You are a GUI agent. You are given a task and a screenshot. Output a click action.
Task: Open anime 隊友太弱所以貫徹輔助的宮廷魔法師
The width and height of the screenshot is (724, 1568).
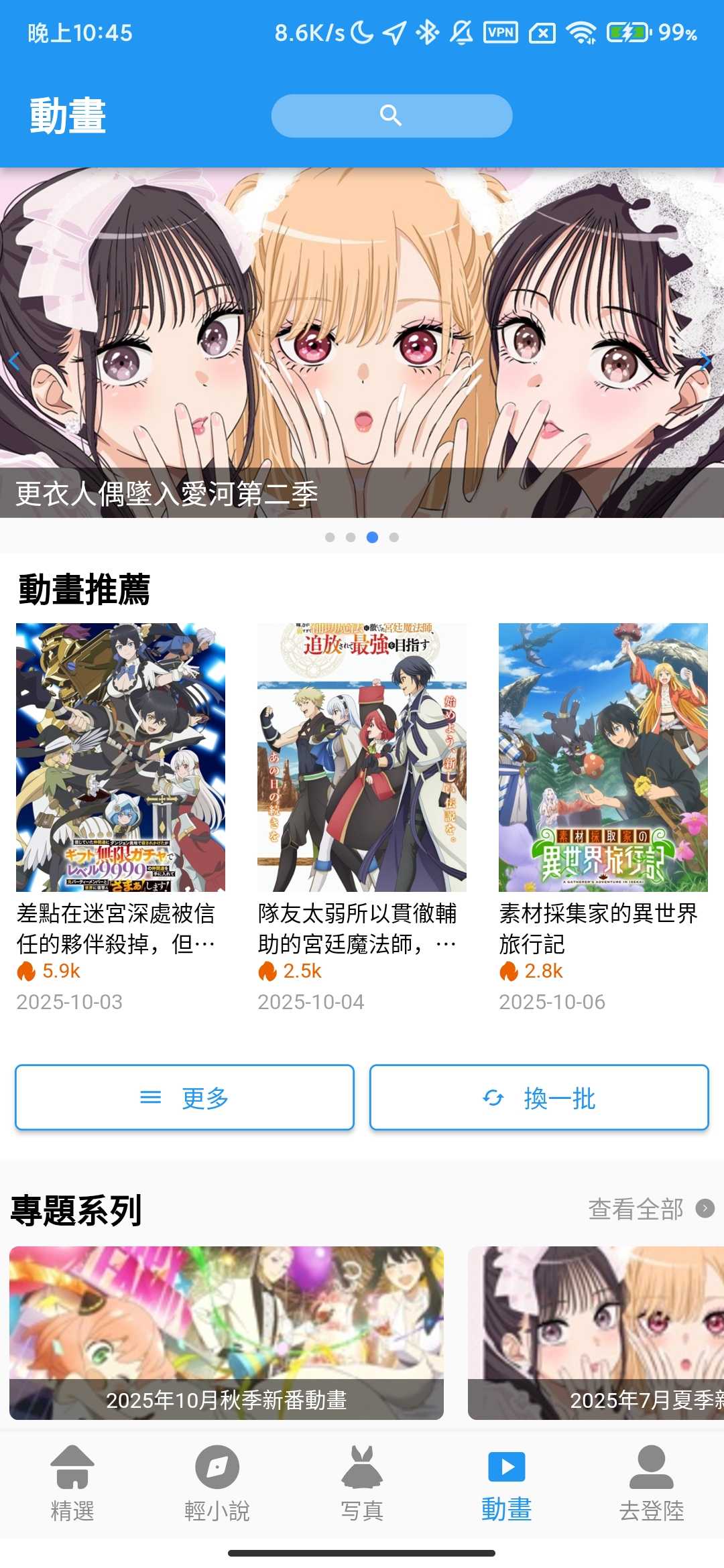[x=362, y=757]
